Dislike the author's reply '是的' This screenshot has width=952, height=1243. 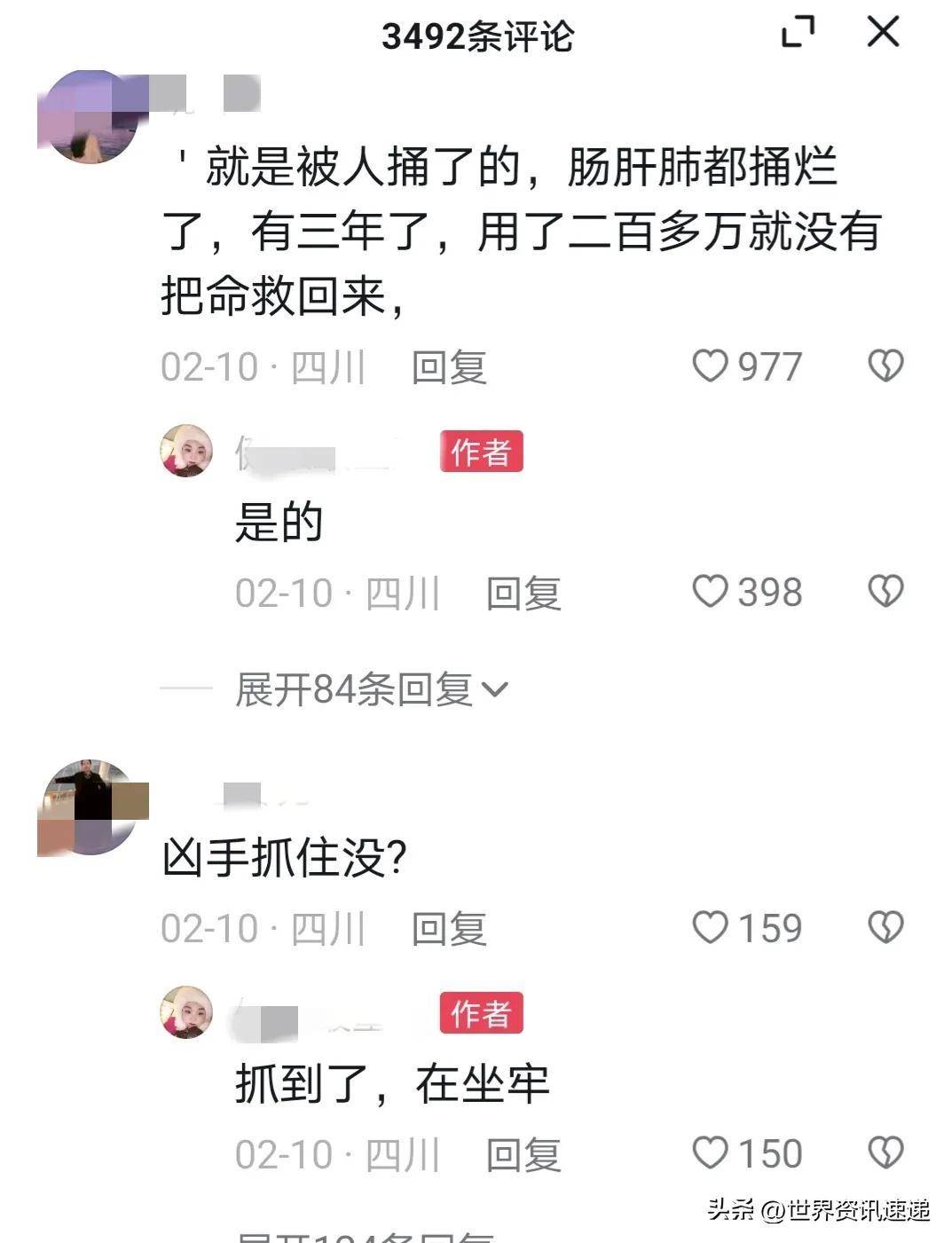pos(885,592)
